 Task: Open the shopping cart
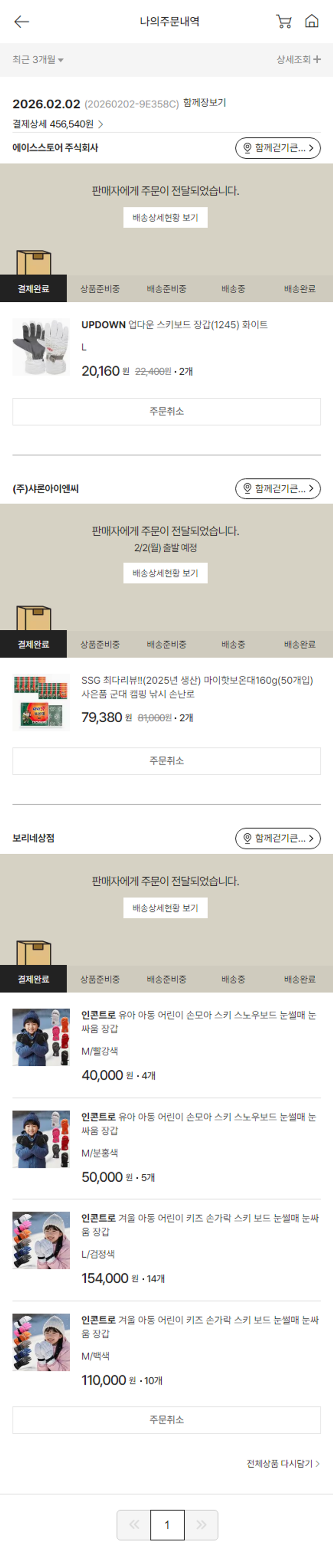[283, 22]
